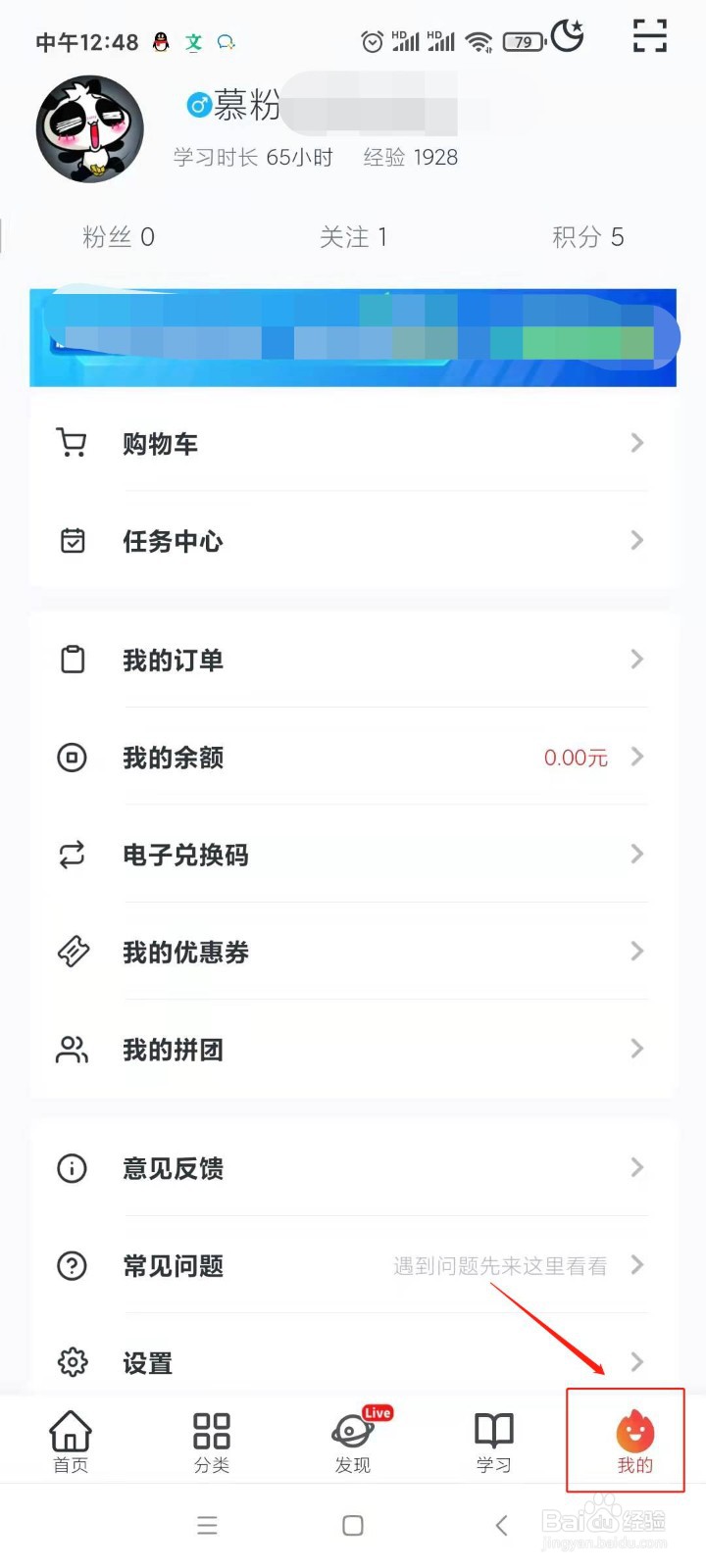Go to 任务中心 task center

[353, 541]
